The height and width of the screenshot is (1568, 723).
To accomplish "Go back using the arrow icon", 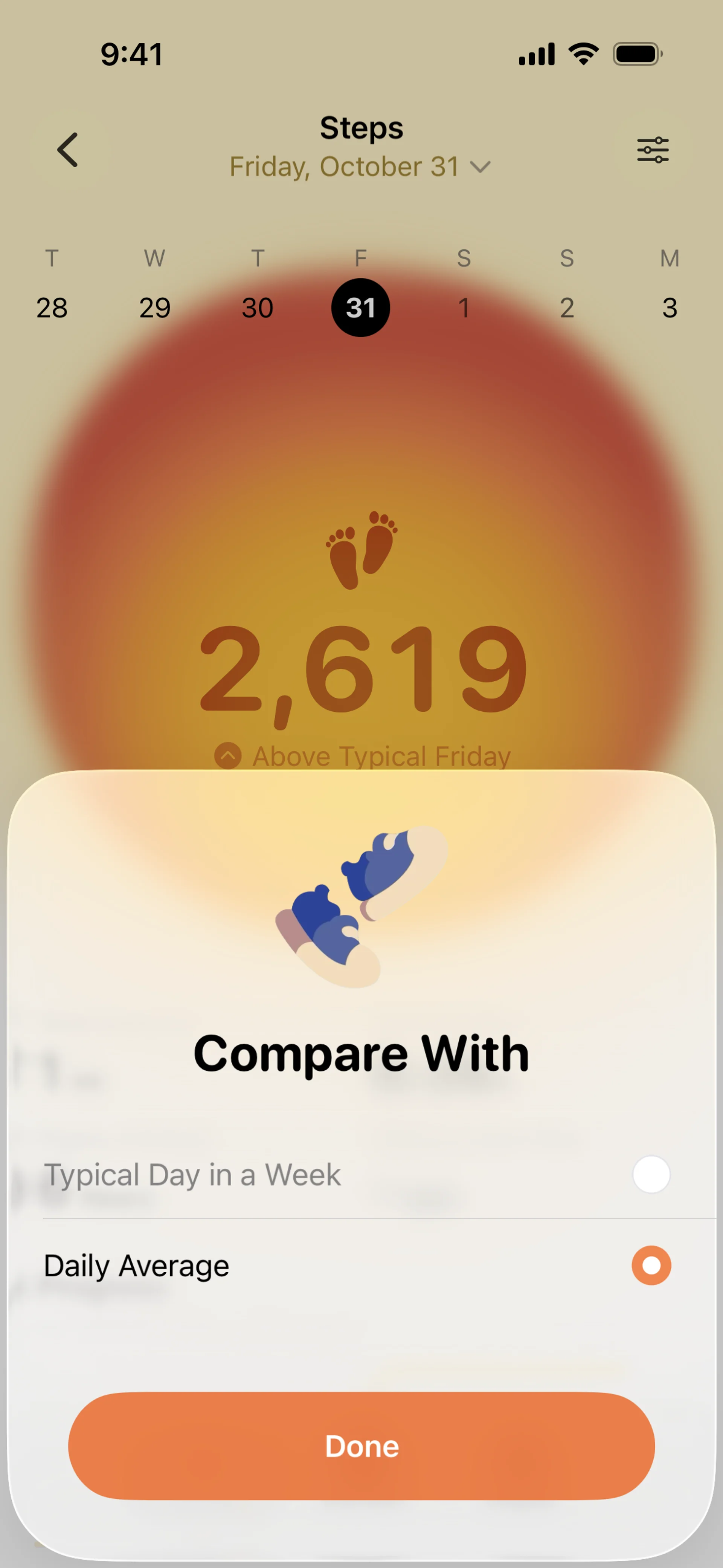I will tap(67, 150).
